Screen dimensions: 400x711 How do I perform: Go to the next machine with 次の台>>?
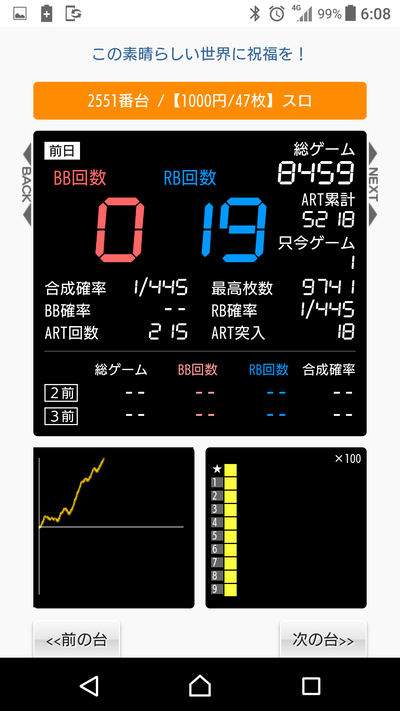(x=323, y=639)
